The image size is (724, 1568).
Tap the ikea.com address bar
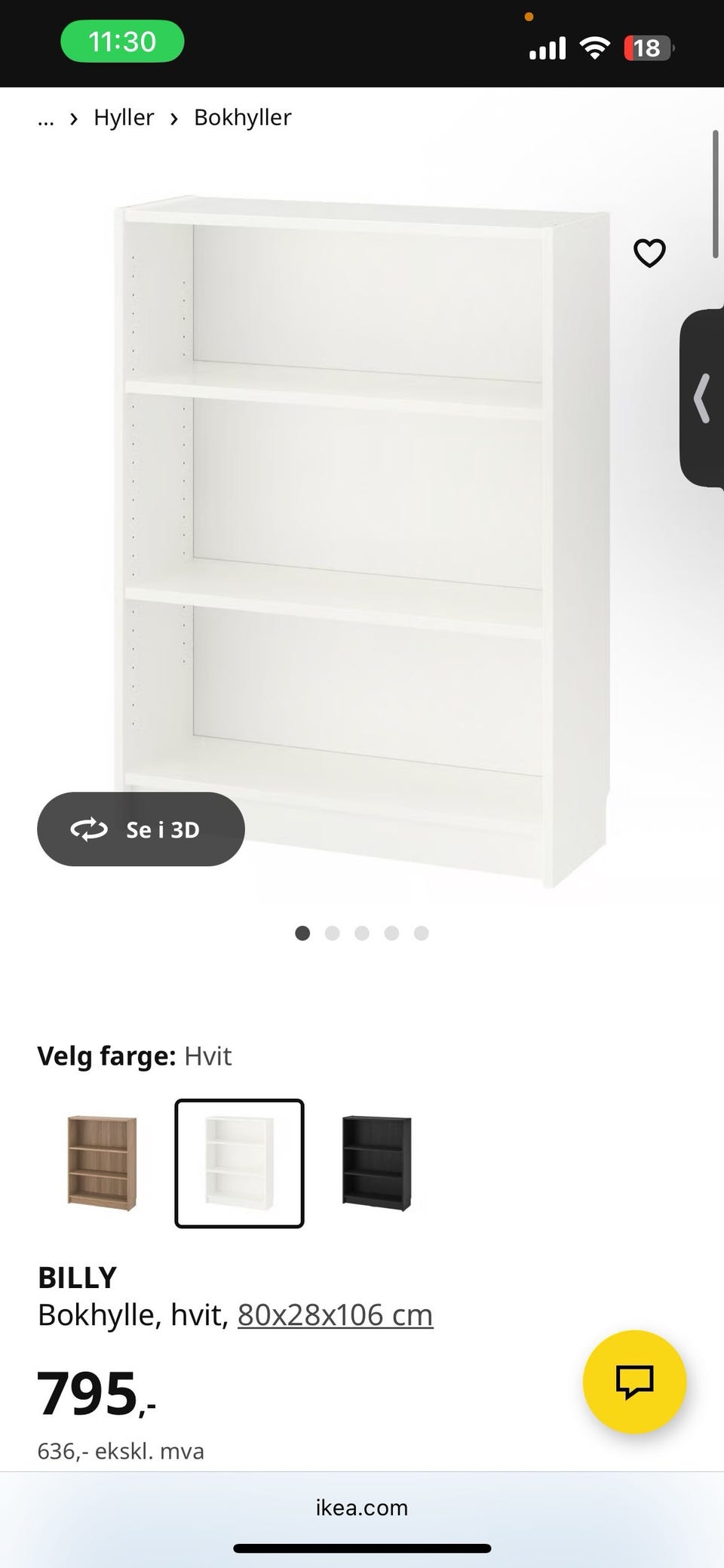coord(362,1508)
